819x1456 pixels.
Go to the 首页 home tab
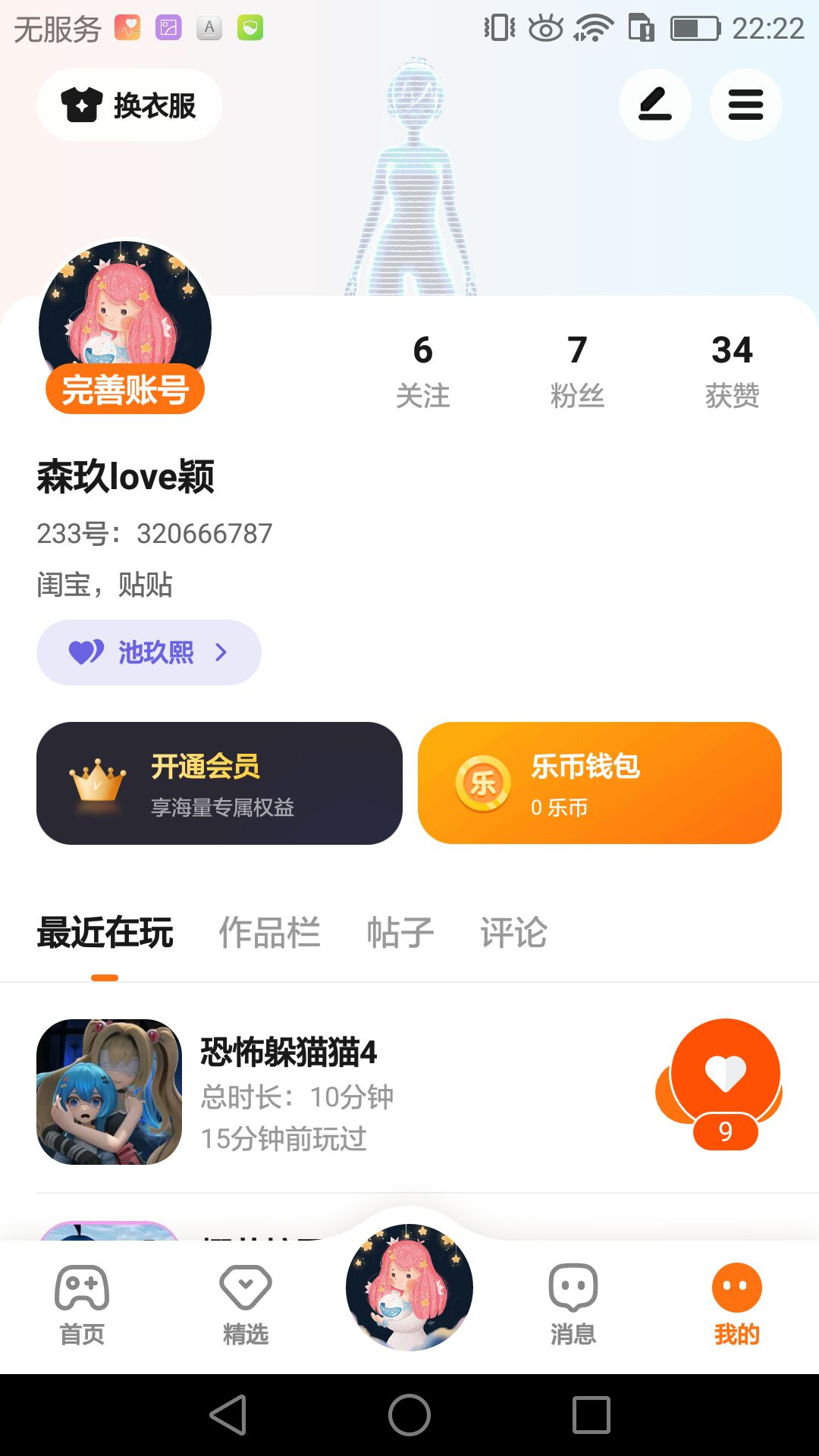coord(82,1304)
